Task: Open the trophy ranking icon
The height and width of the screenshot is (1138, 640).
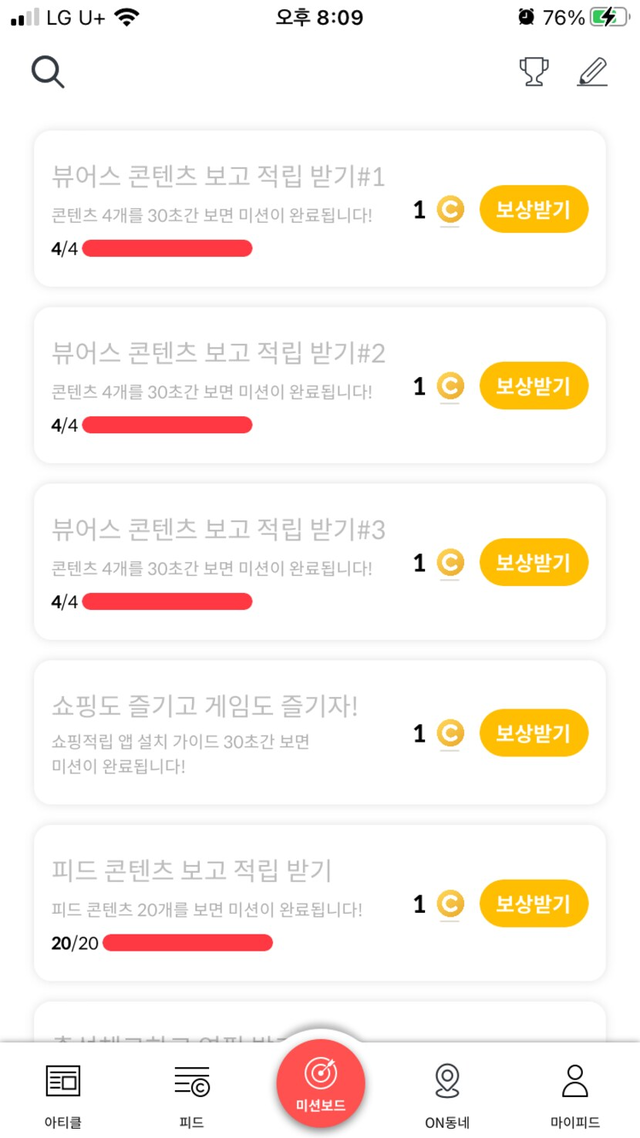Action: point(534,72)
